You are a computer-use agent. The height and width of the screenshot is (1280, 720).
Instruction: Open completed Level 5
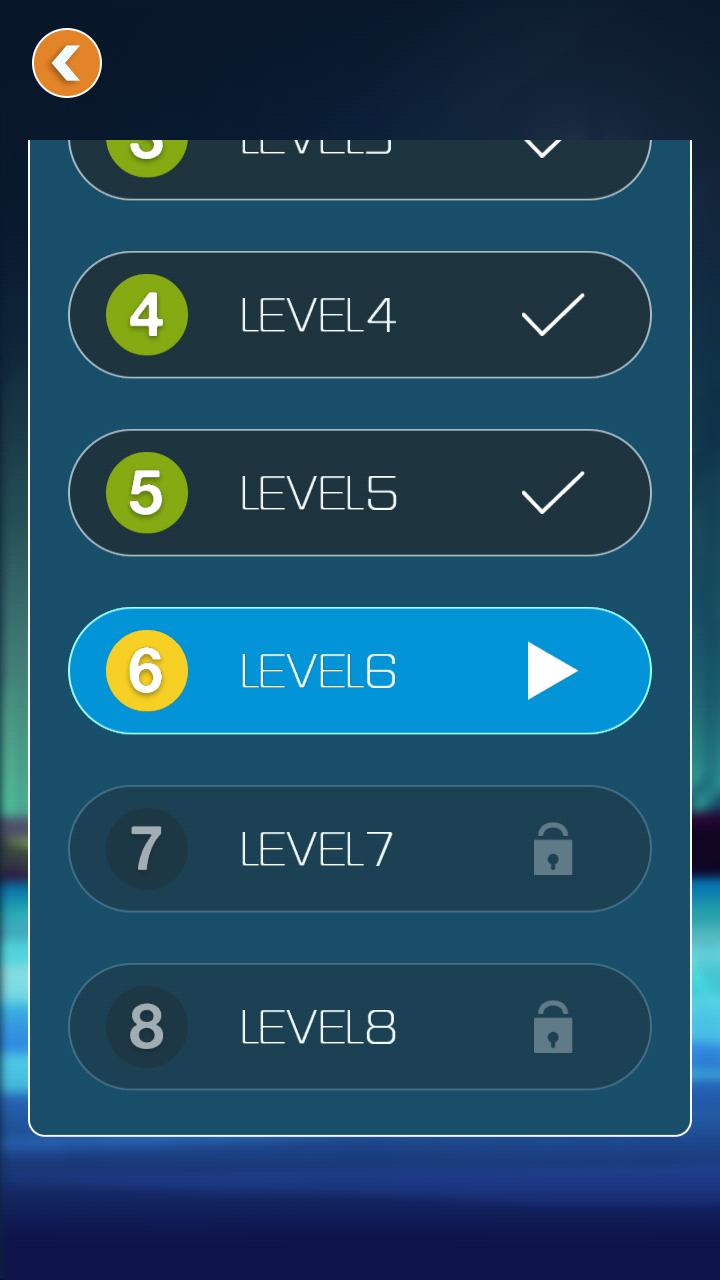(360, 493)
